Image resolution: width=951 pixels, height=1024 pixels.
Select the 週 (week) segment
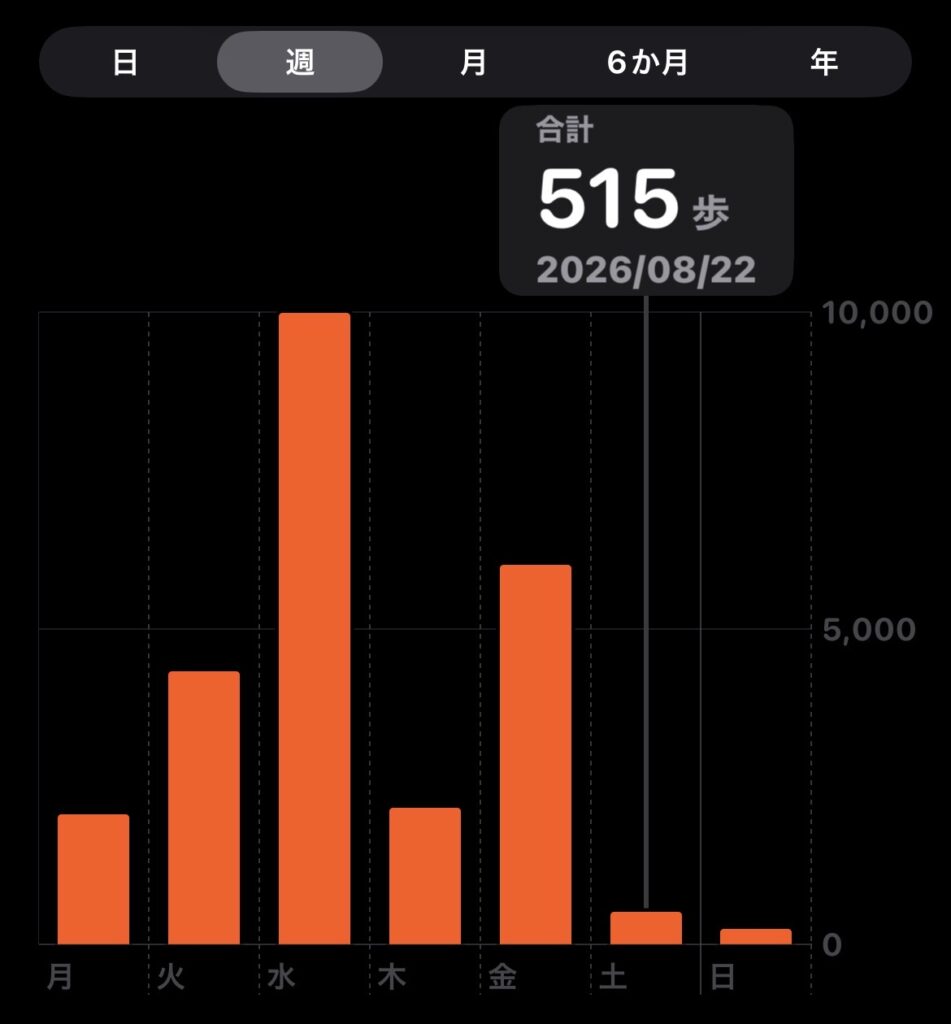coord(300,63)
